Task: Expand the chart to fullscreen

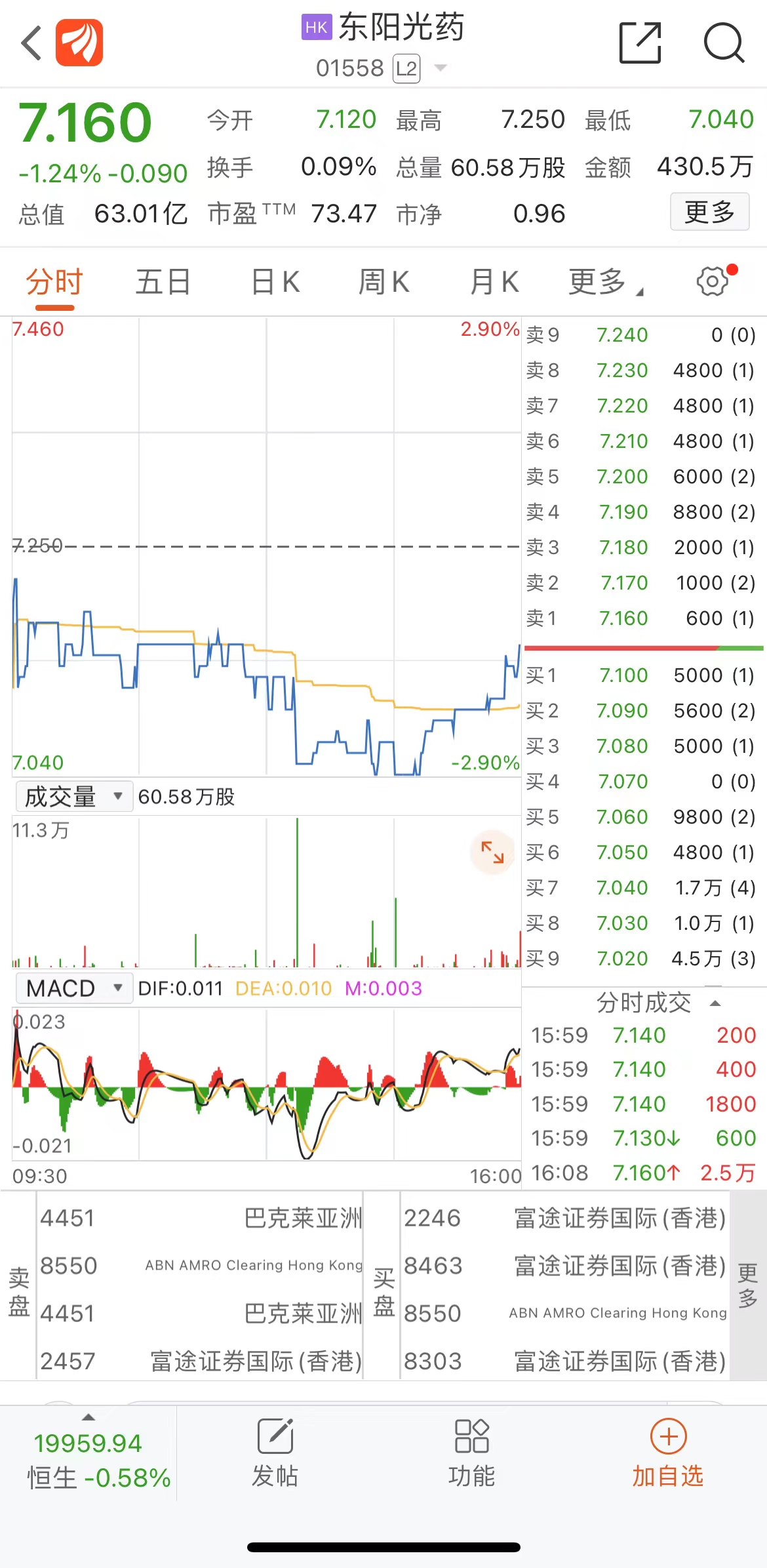Action: pos(492,852)
